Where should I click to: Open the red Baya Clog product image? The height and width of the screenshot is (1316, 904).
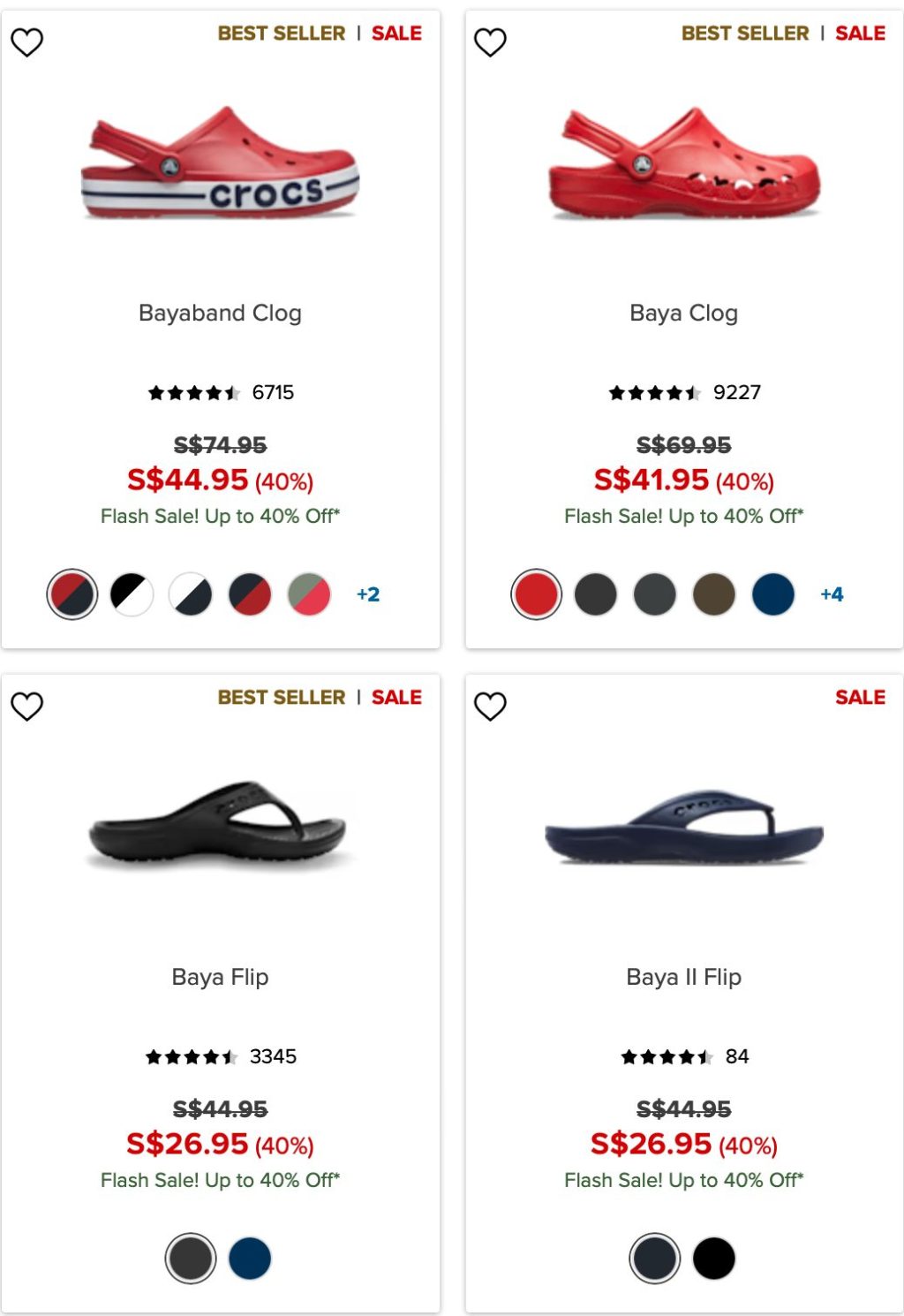[x=683, y=165]
